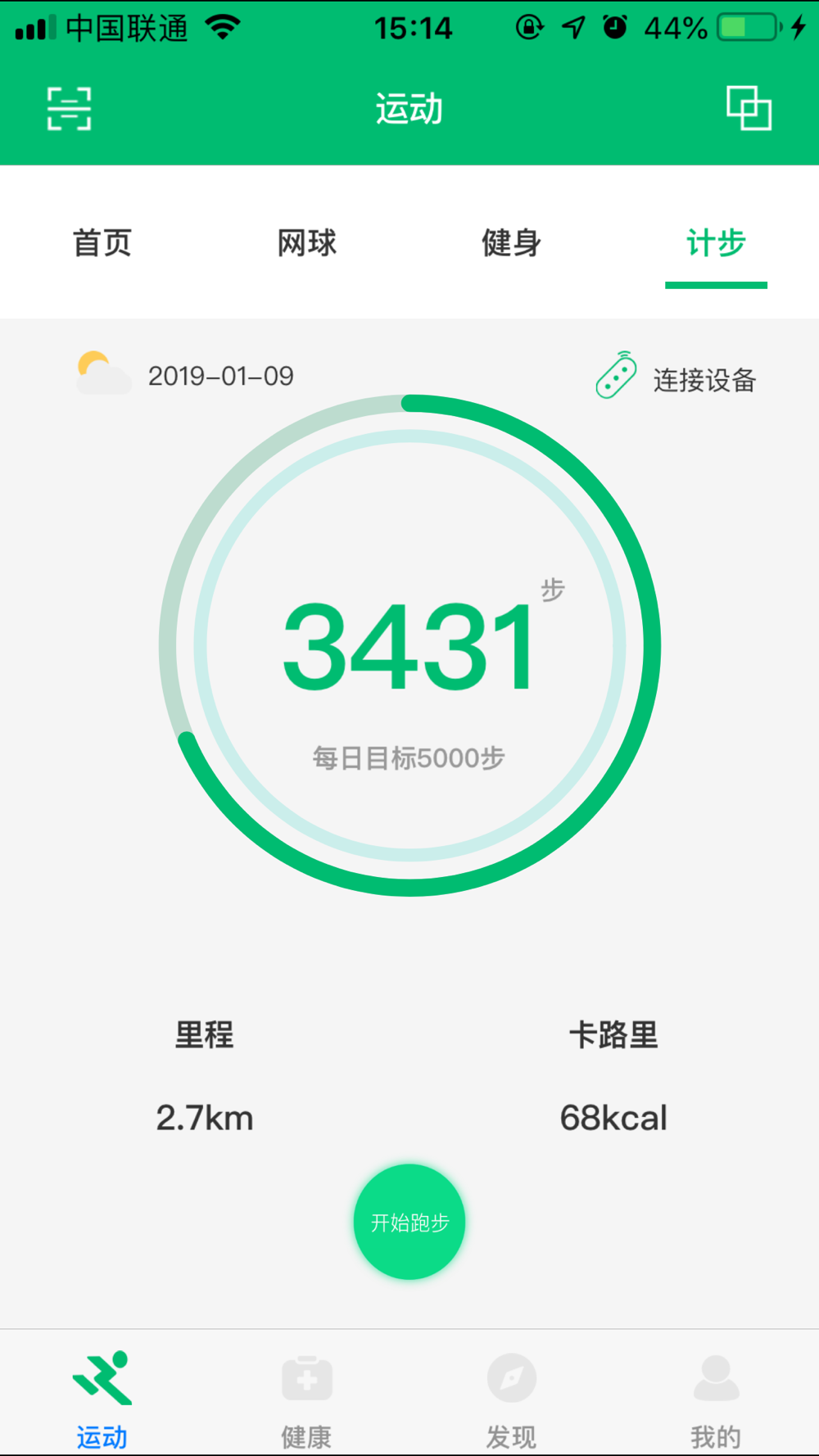Tap 连接设备 to connect a device
This screenshot has width=819, height=1456.
click(676, 378)
